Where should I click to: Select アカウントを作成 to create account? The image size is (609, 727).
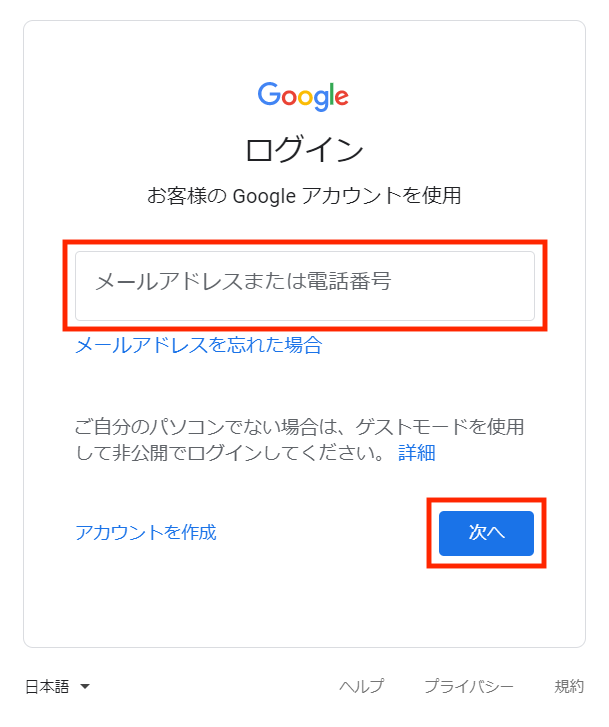click(x=145, y=532)
